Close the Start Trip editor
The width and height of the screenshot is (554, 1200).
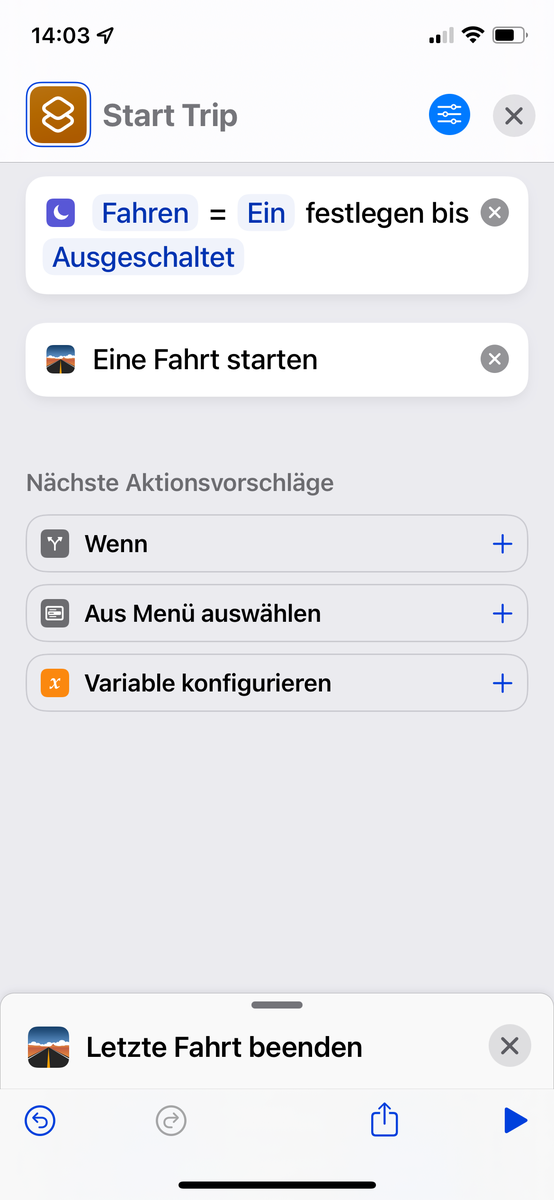pyautogui.click(x=514, y=116)
